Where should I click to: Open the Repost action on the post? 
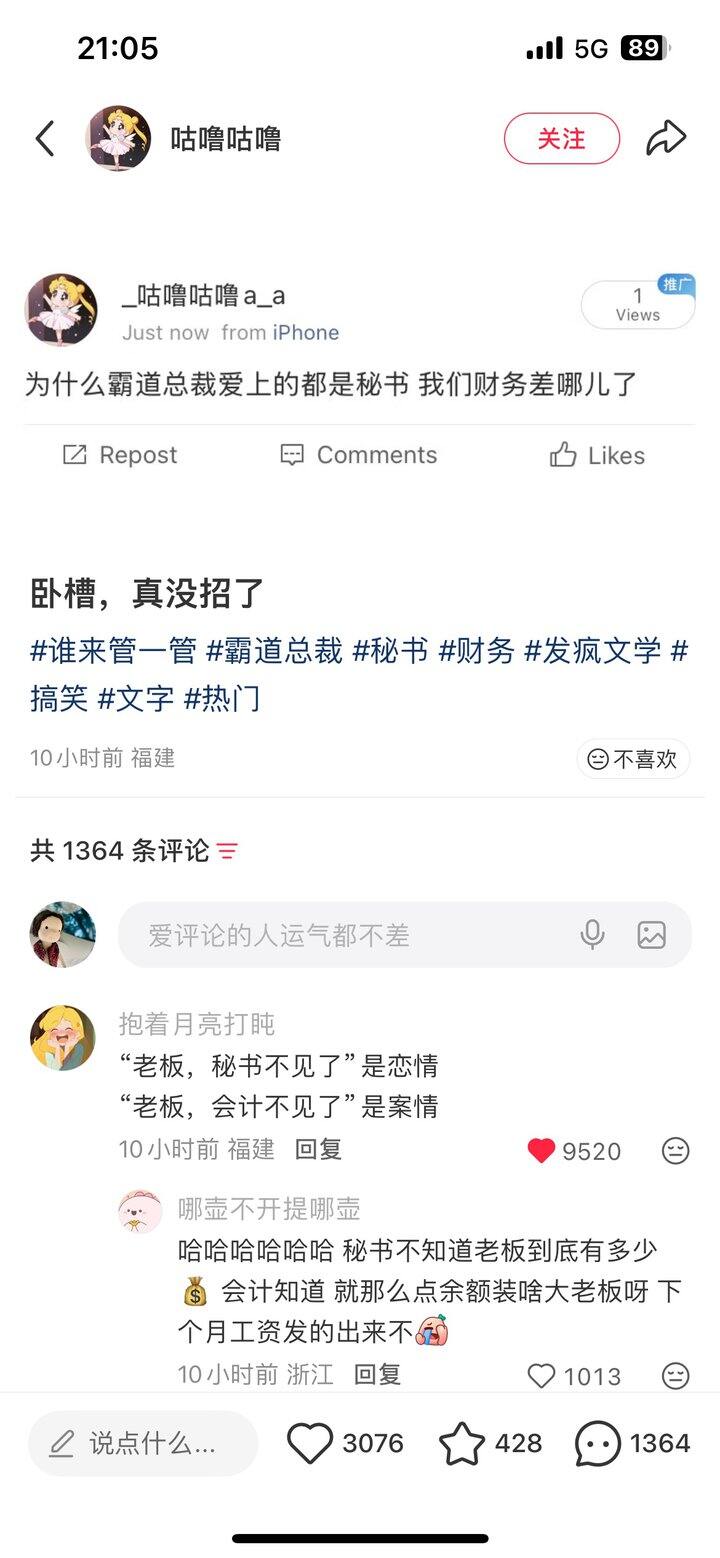[120, 455]
